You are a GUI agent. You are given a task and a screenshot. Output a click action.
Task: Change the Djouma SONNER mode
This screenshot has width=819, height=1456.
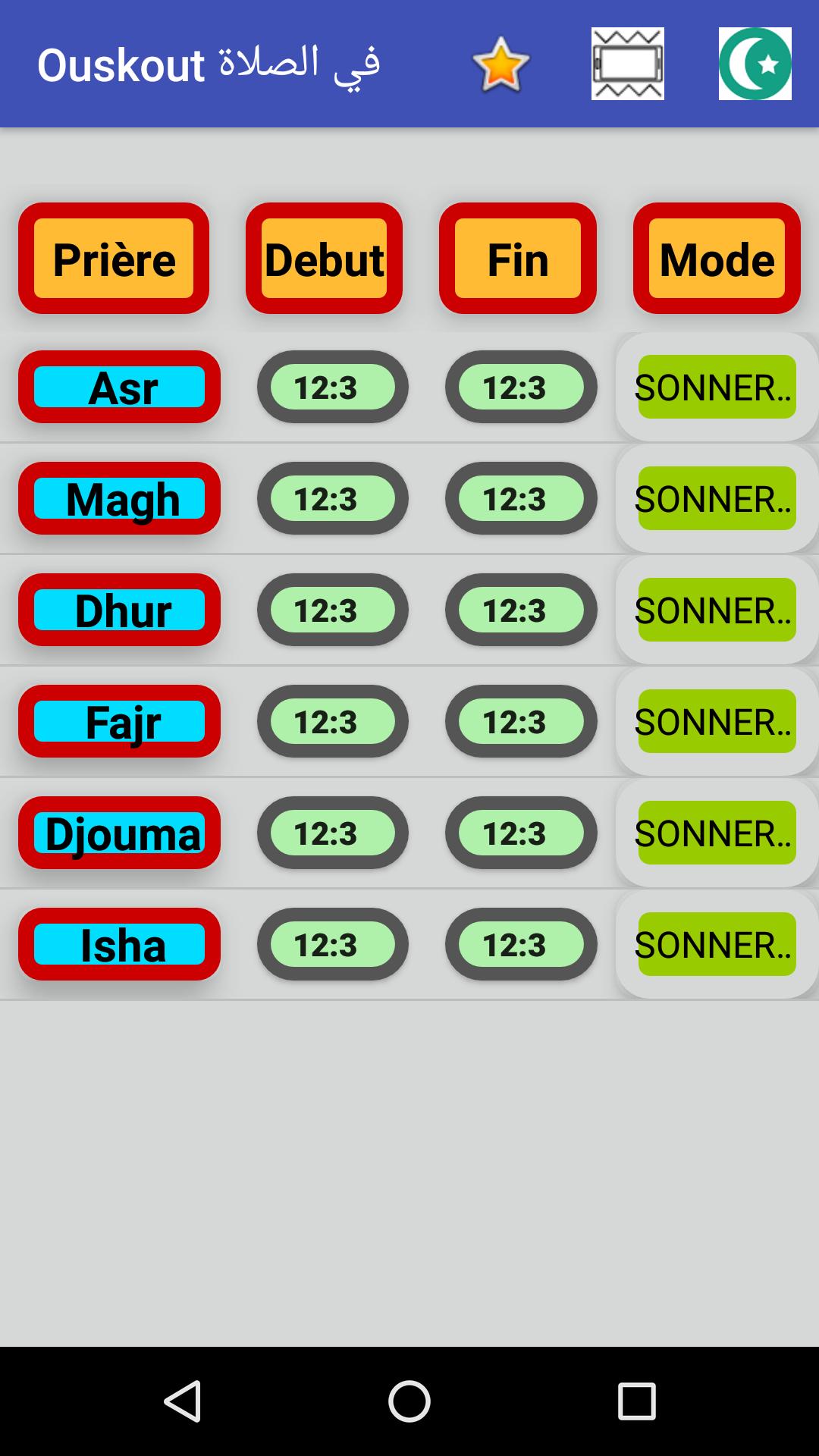[x=717, y=833]
